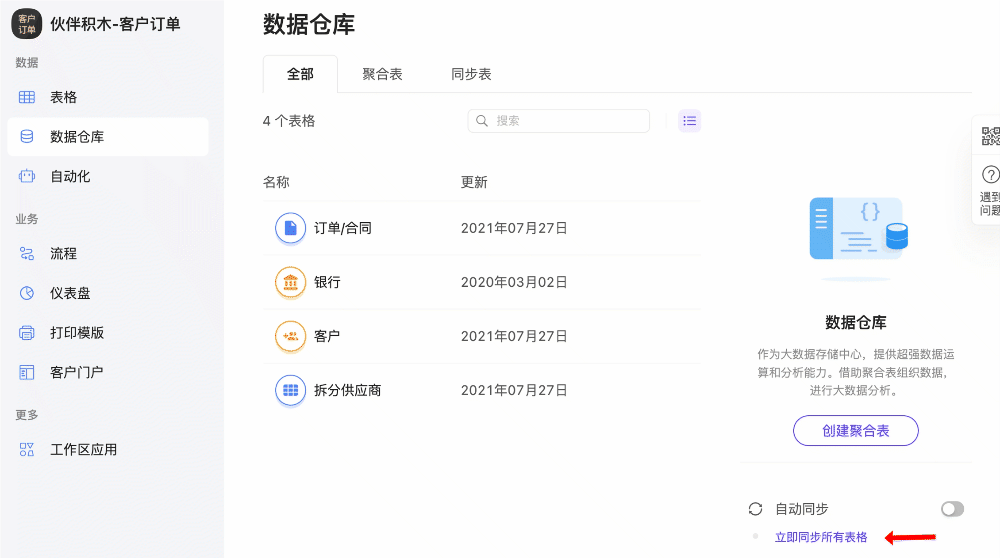Switch to the 聚合表 tab

pos(382,74)
